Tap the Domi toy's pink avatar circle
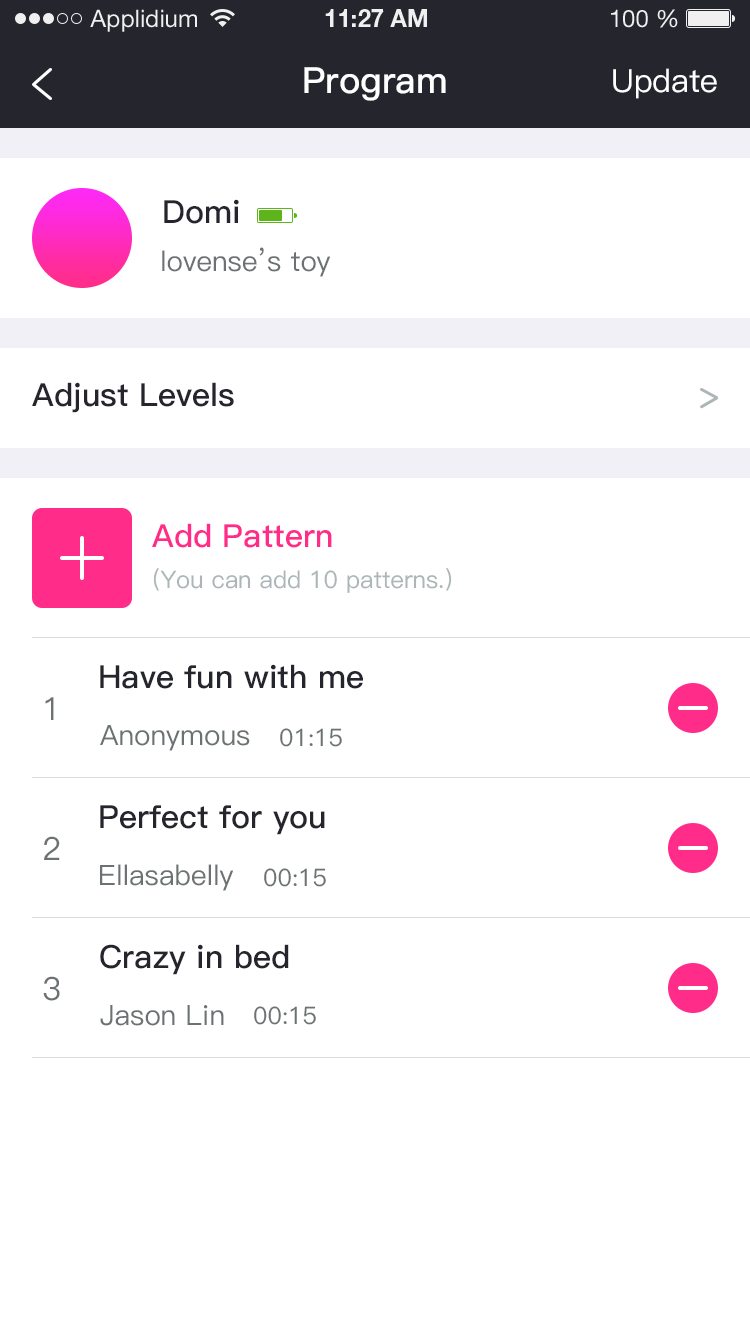 81,238
